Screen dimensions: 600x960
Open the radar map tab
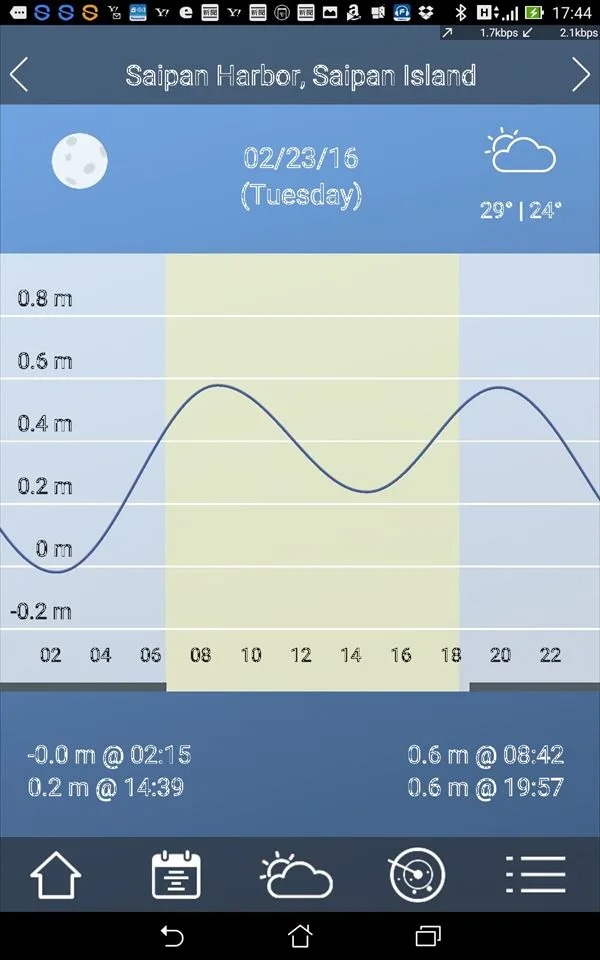coord(417,874)
